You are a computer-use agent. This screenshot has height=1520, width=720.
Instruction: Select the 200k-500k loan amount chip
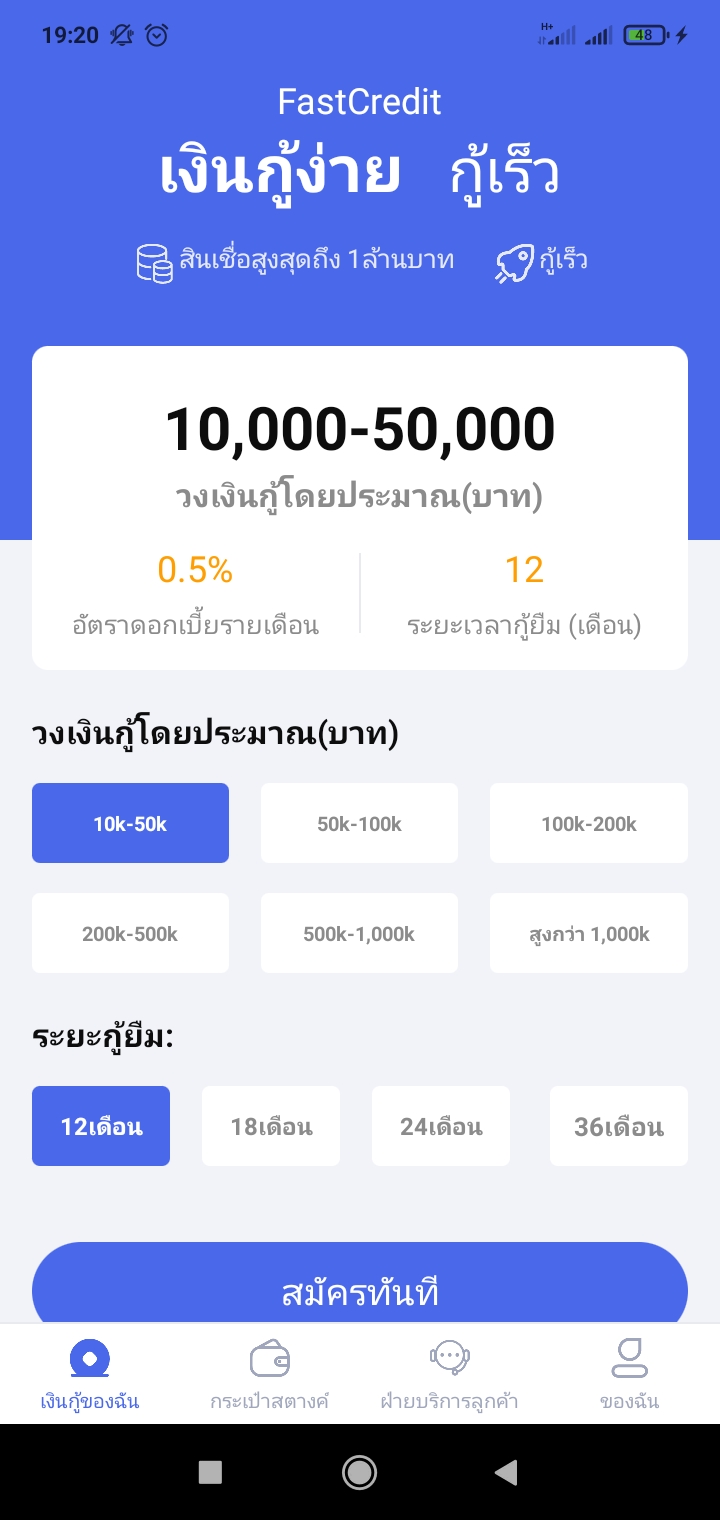coord(130,933)
